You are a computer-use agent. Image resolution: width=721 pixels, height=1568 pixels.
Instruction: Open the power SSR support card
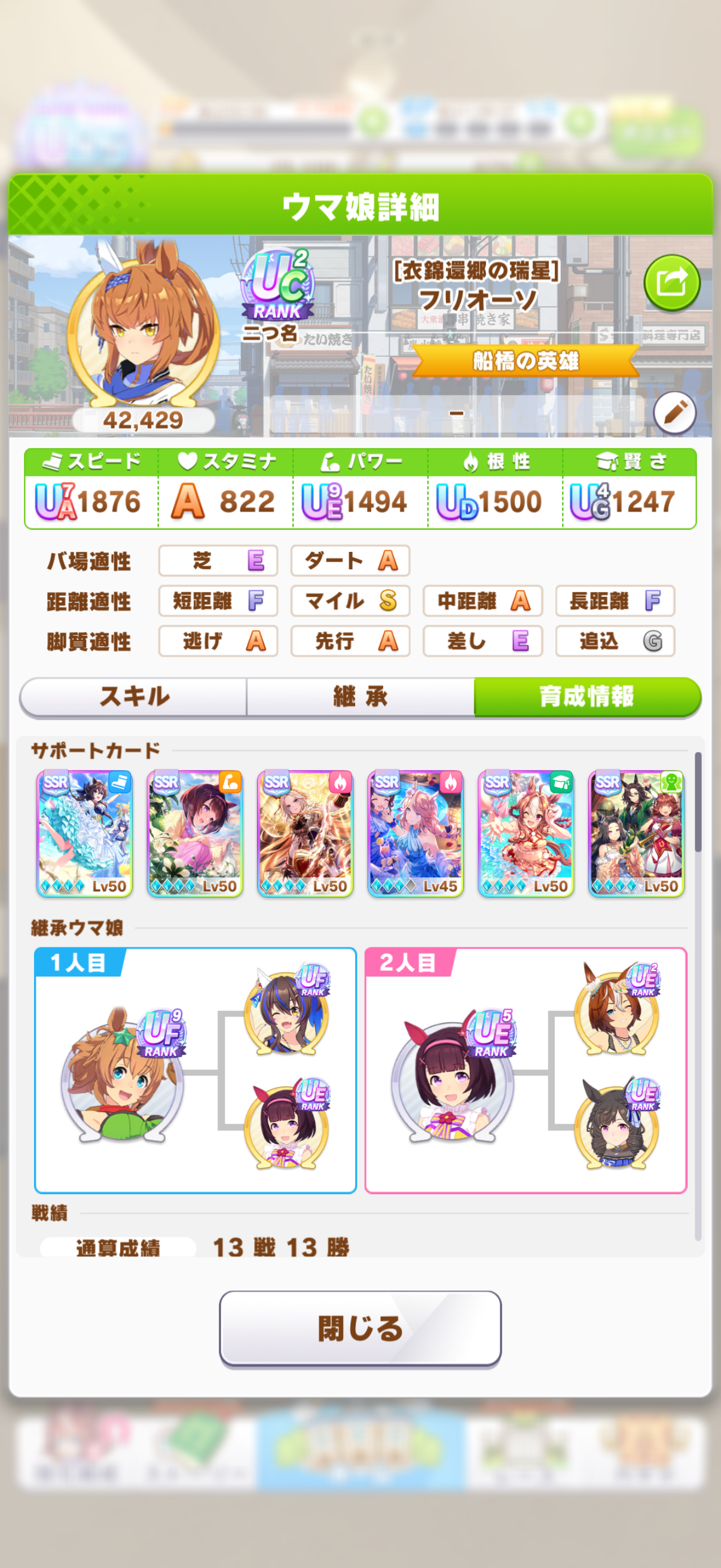coord(195,832)
